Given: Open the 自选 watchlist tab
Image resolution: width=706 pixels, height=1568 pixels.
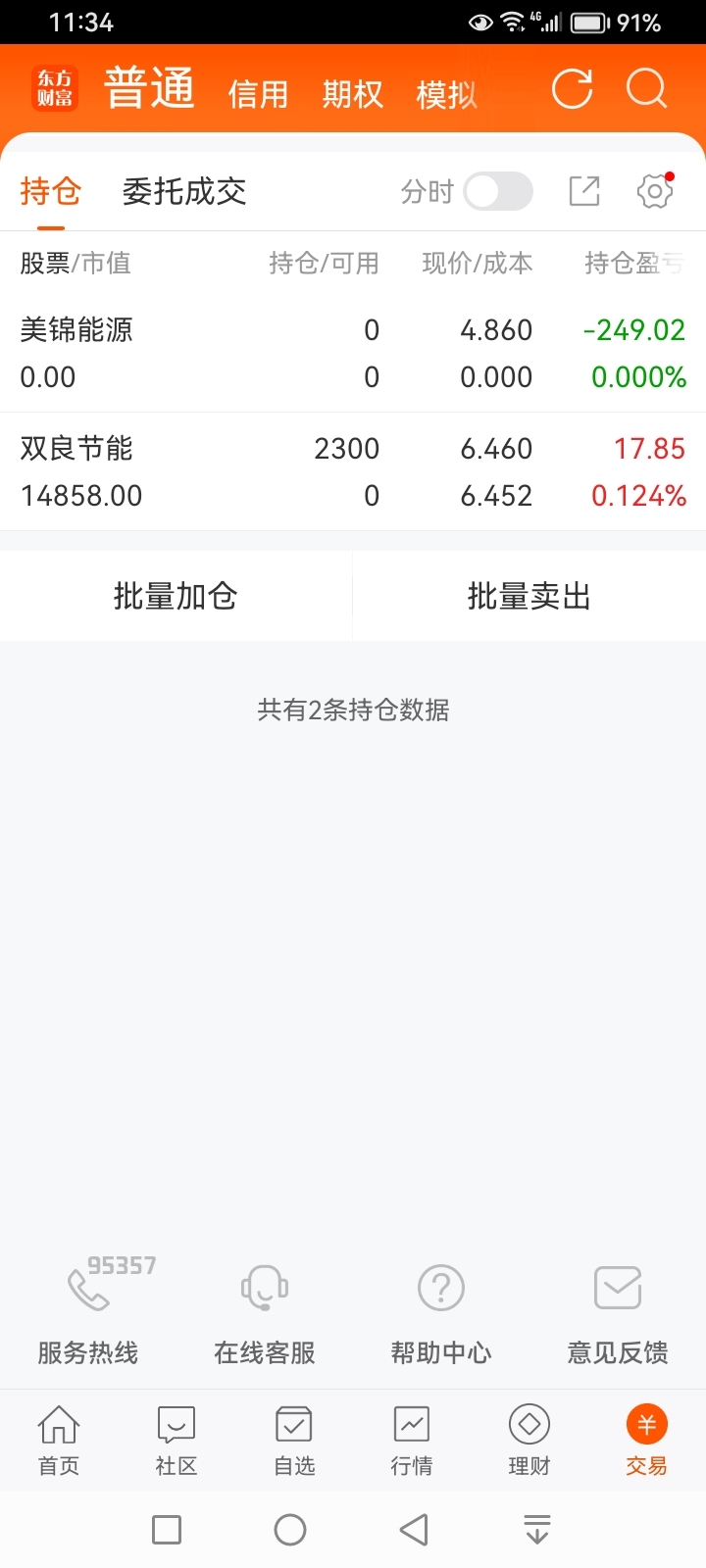Looking at the screenshot, I should pyautogui.click(x=294, y=1440).
